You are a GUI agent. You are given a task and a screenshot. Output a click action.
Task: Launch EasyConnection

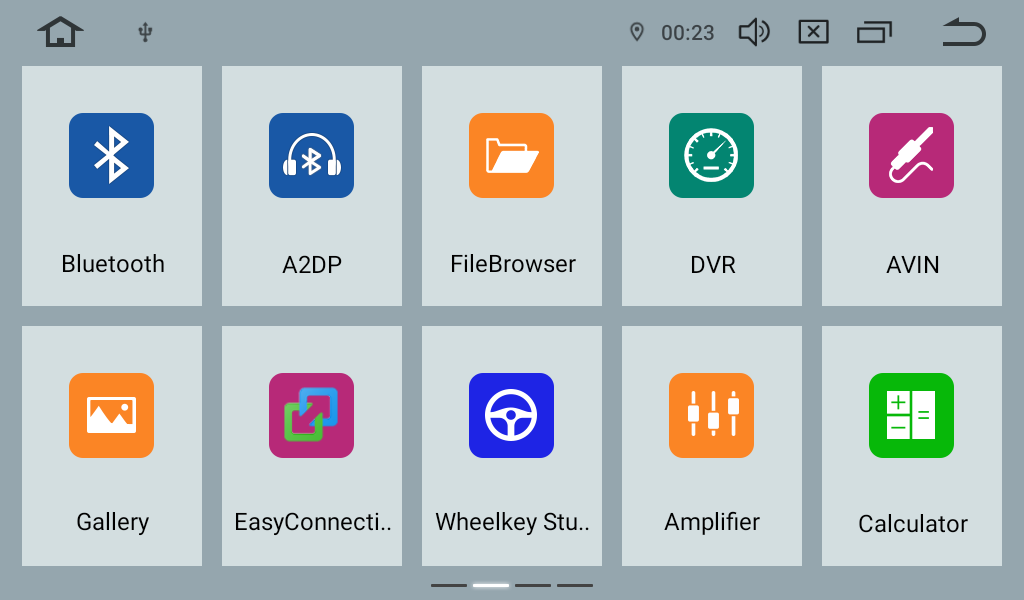click(x=311, y=416)
